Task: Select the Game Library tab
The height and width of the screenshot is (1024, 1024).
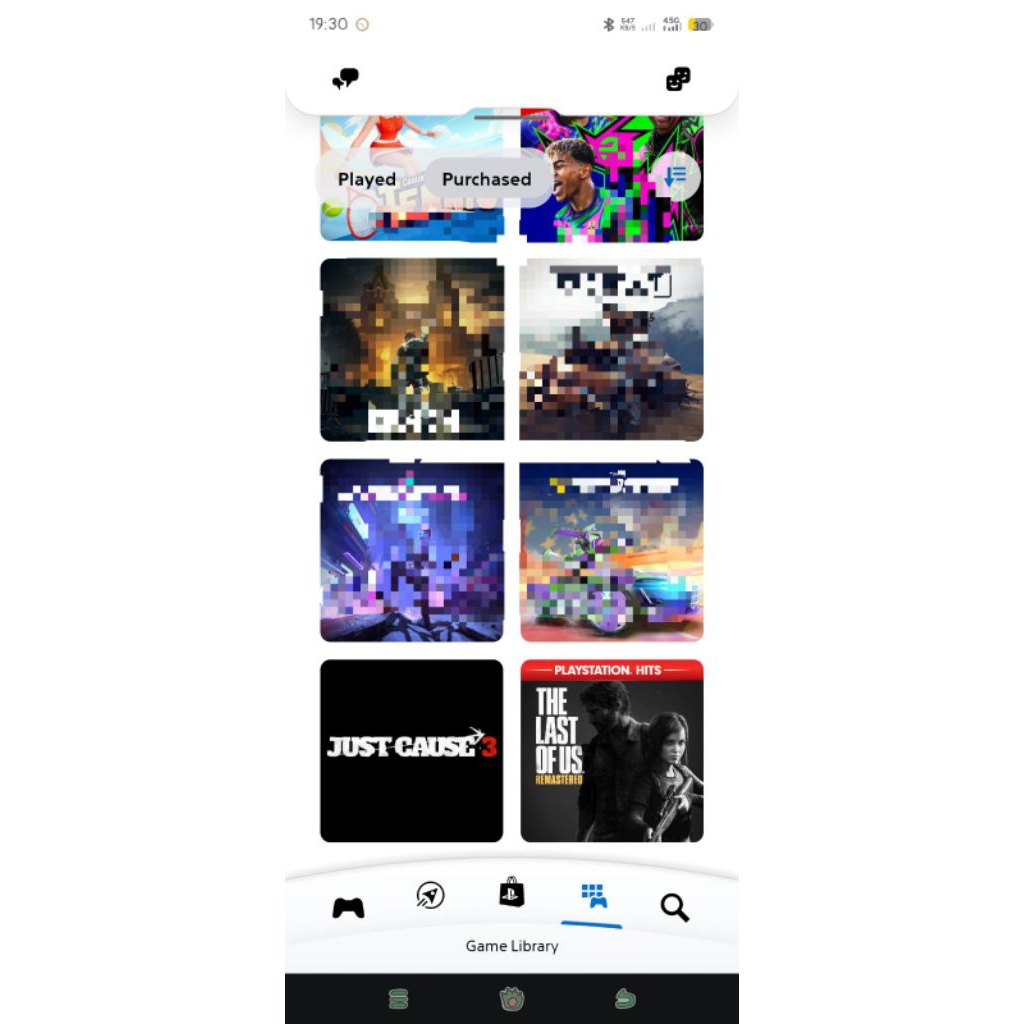Action: tap(593, 896)
